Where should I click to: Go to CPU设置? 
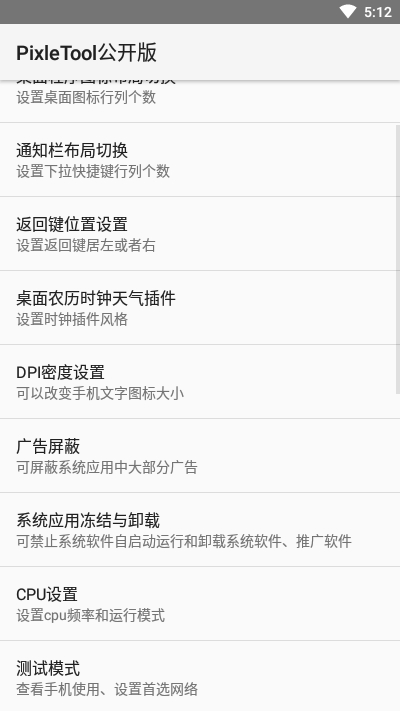200,603
